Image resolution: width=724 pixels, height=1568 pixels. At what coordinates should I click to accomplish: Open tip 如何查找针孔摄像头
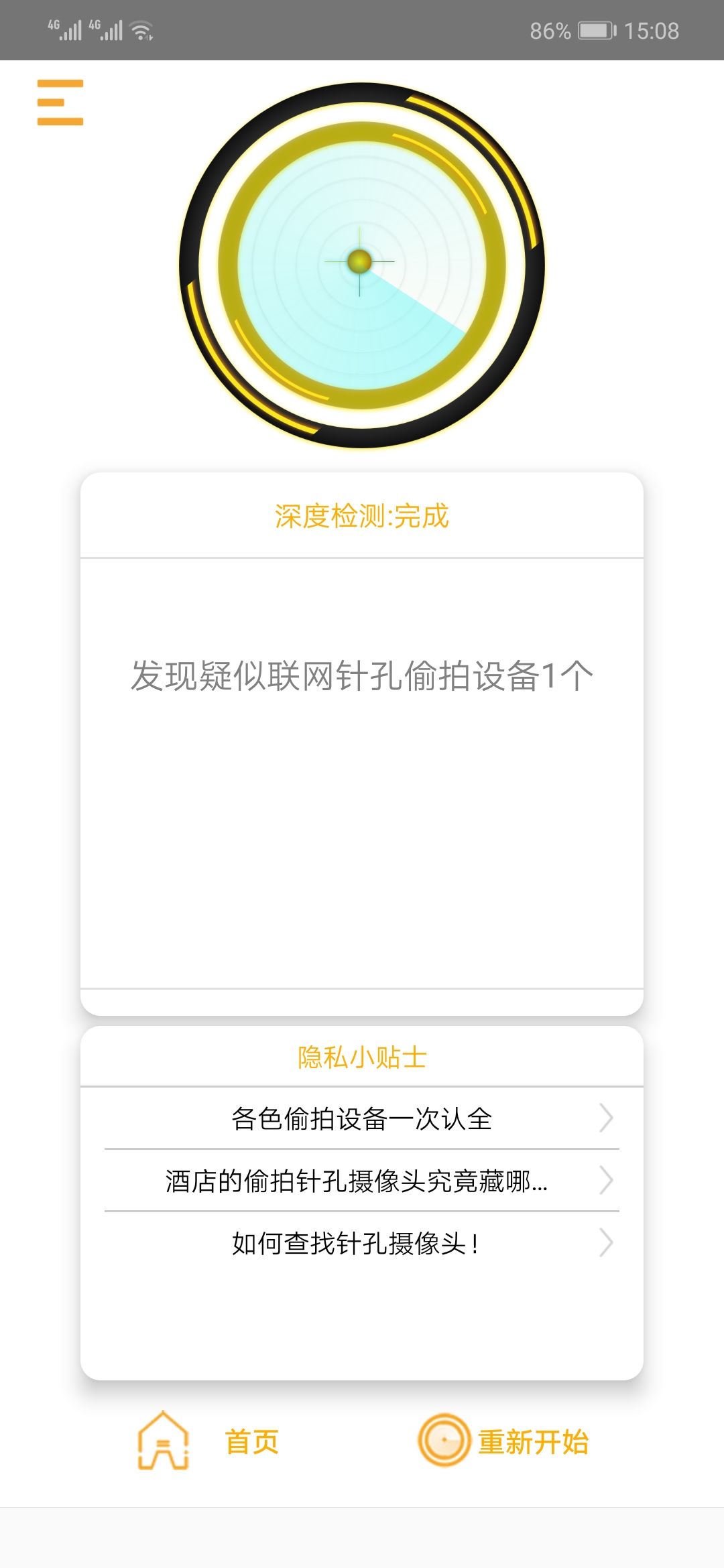click(x=362, y=1243)
